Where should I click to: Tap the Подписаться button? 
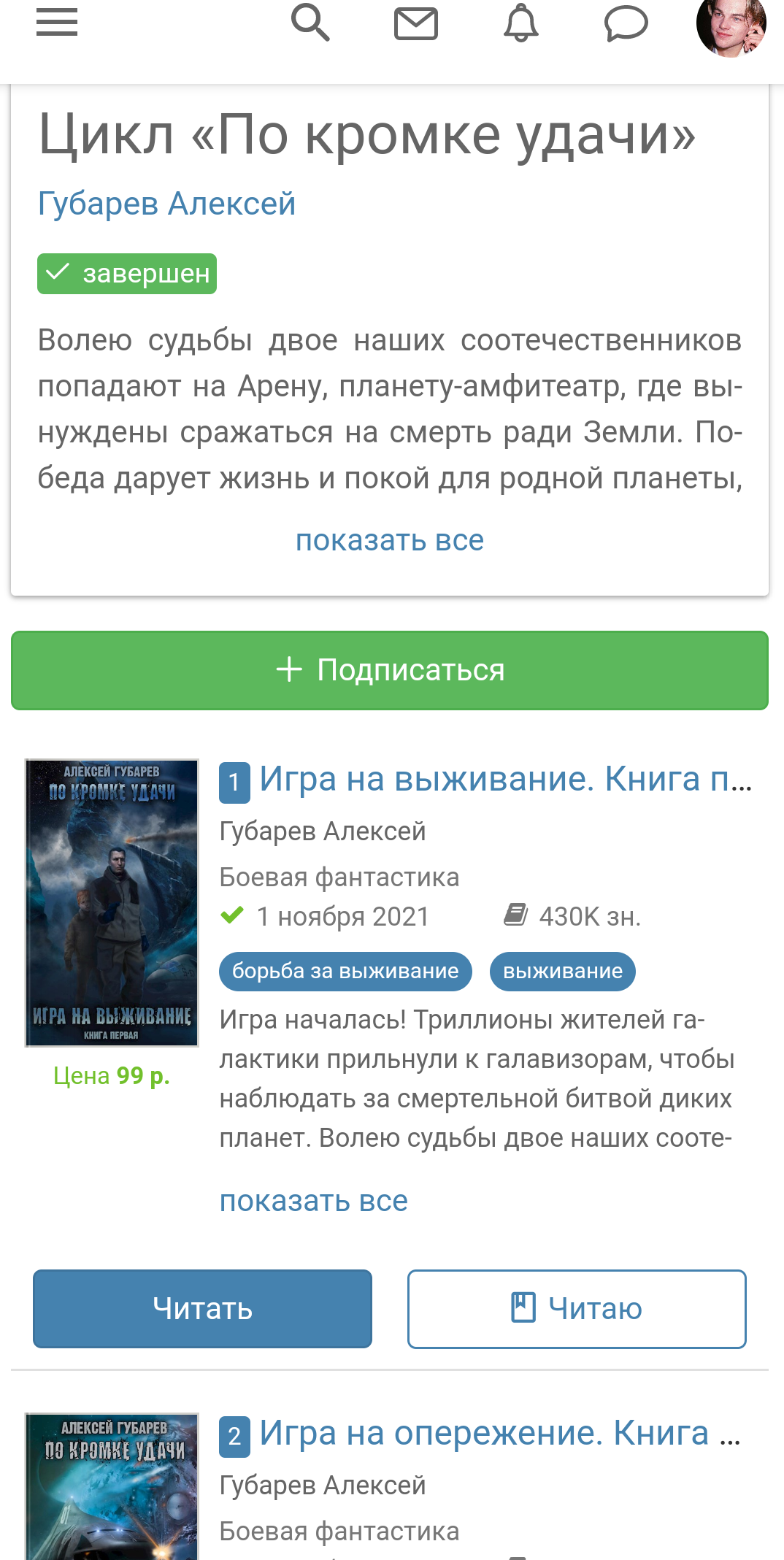(390, 670)
